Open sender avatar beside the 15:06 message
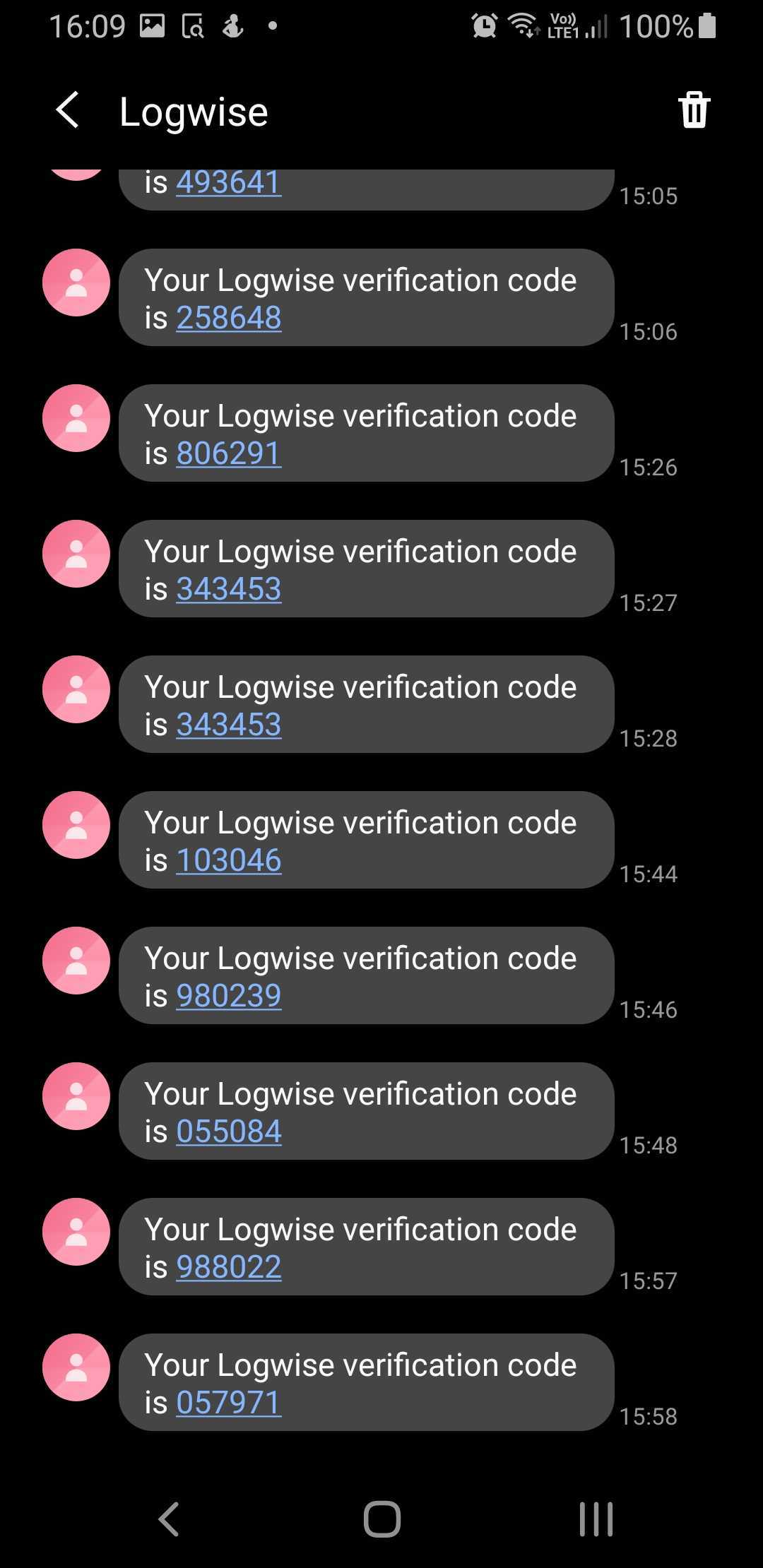 (76, 283)
